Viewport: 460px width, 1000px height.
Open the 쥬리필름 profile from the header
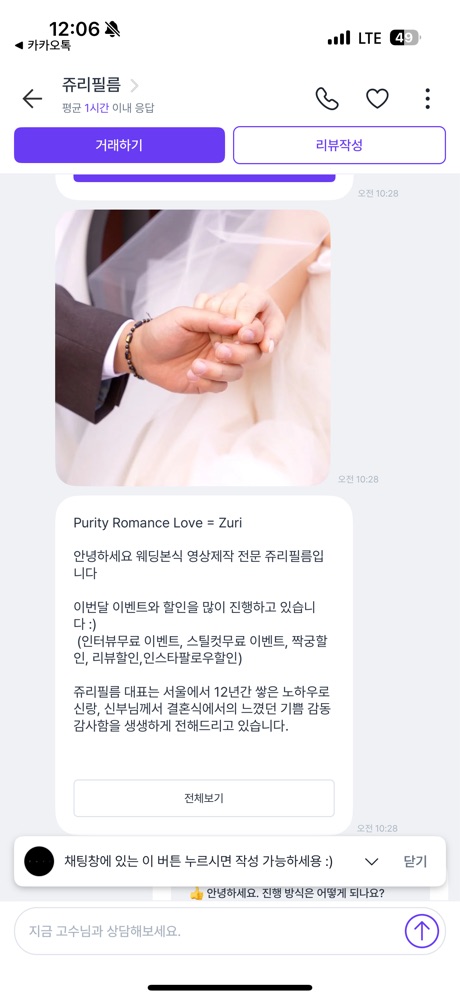click(100, 85)
